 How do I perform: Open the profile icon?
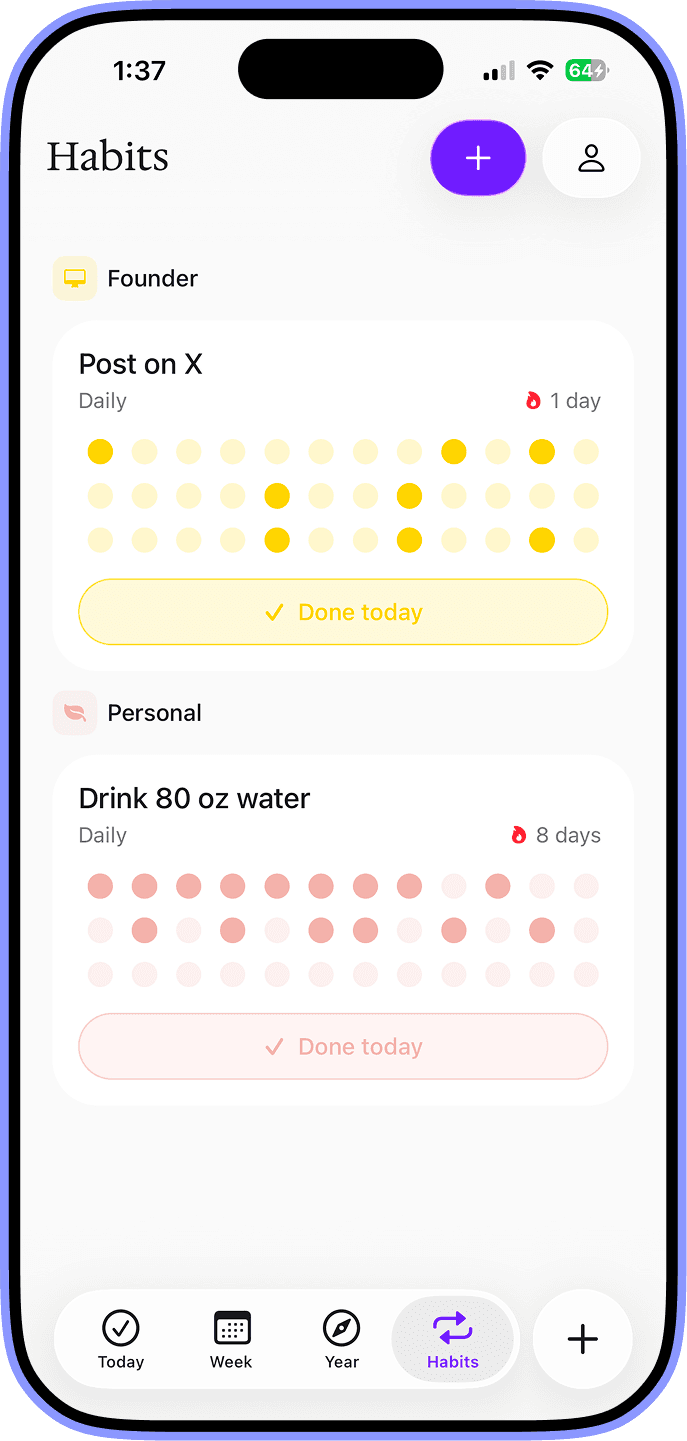tap(591, 158)
